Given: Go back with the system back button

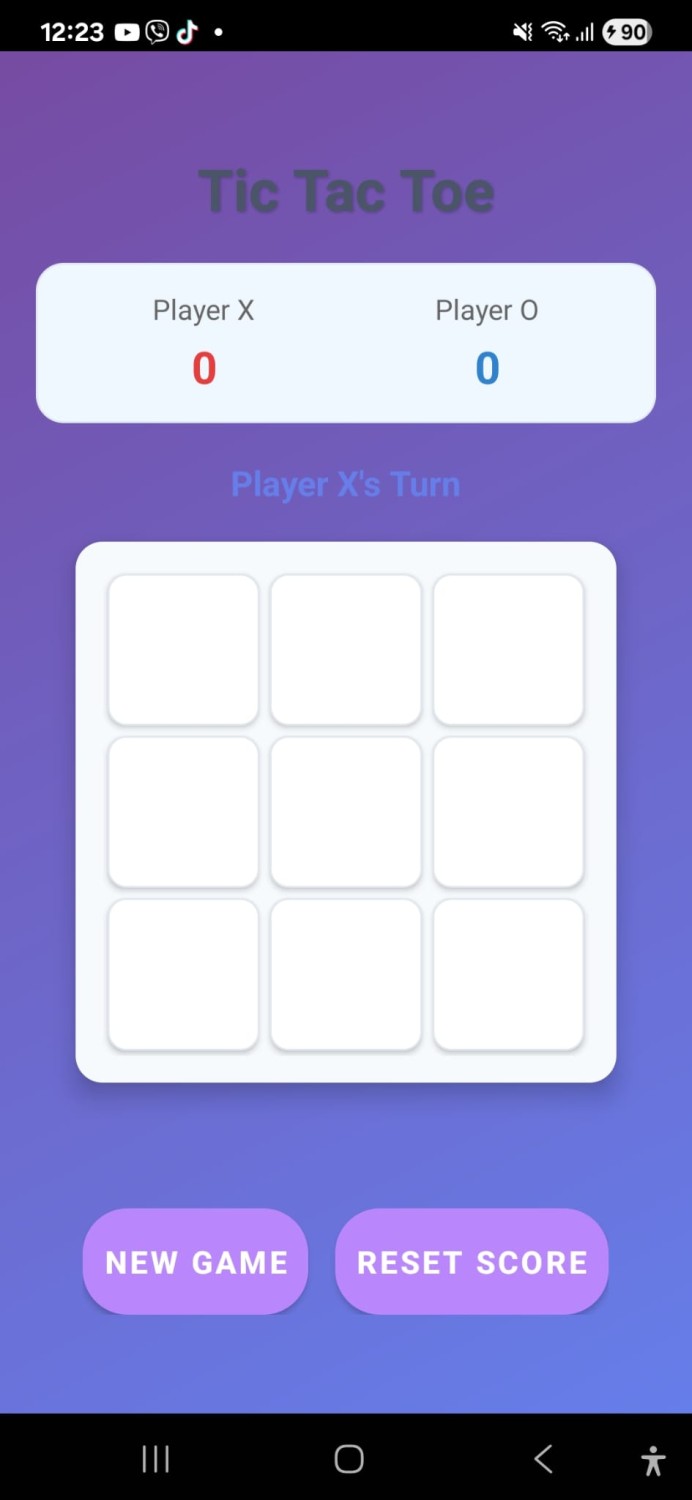Looking at the screenshot, I should 543,1459.
